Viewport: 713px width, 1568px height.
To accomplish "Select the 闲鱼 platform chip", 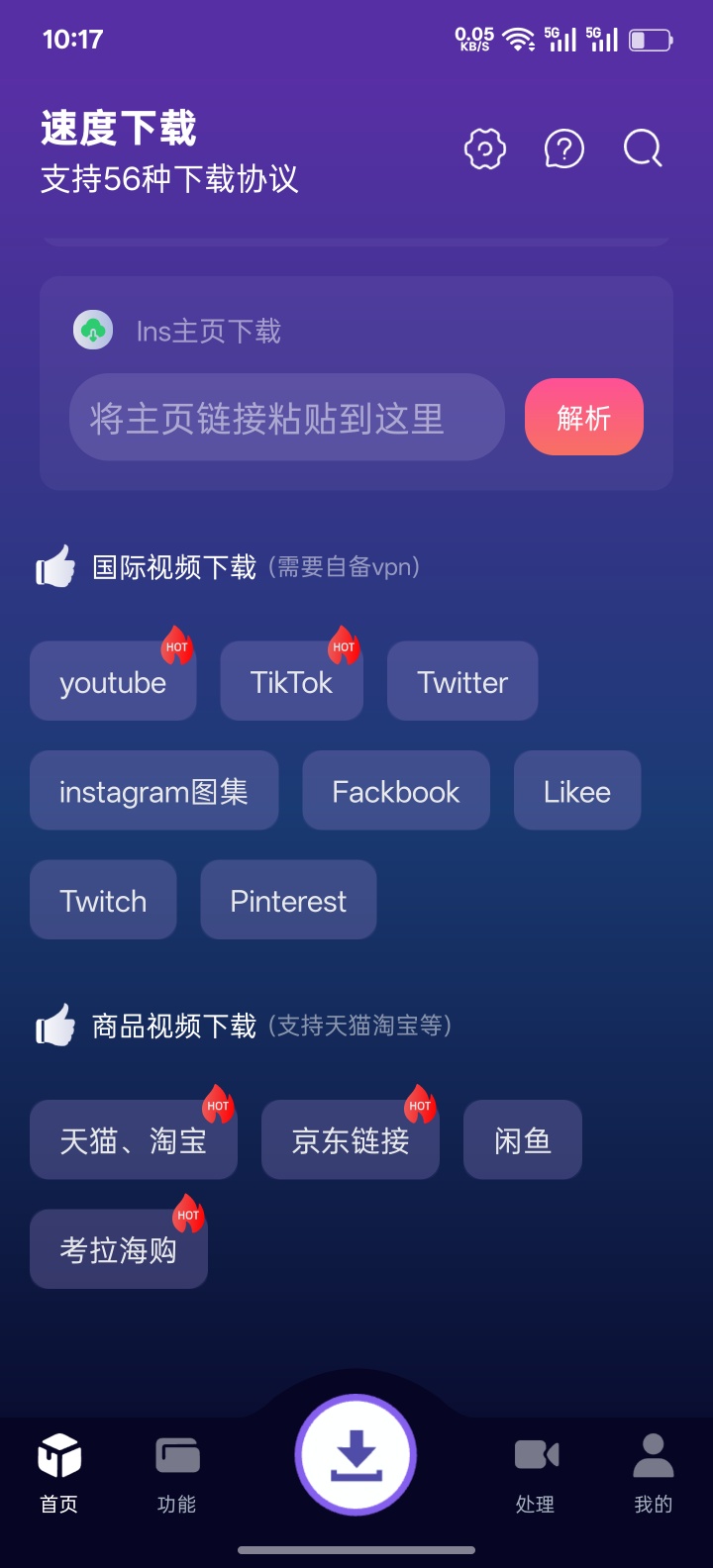I will [x=522, y=1139].
